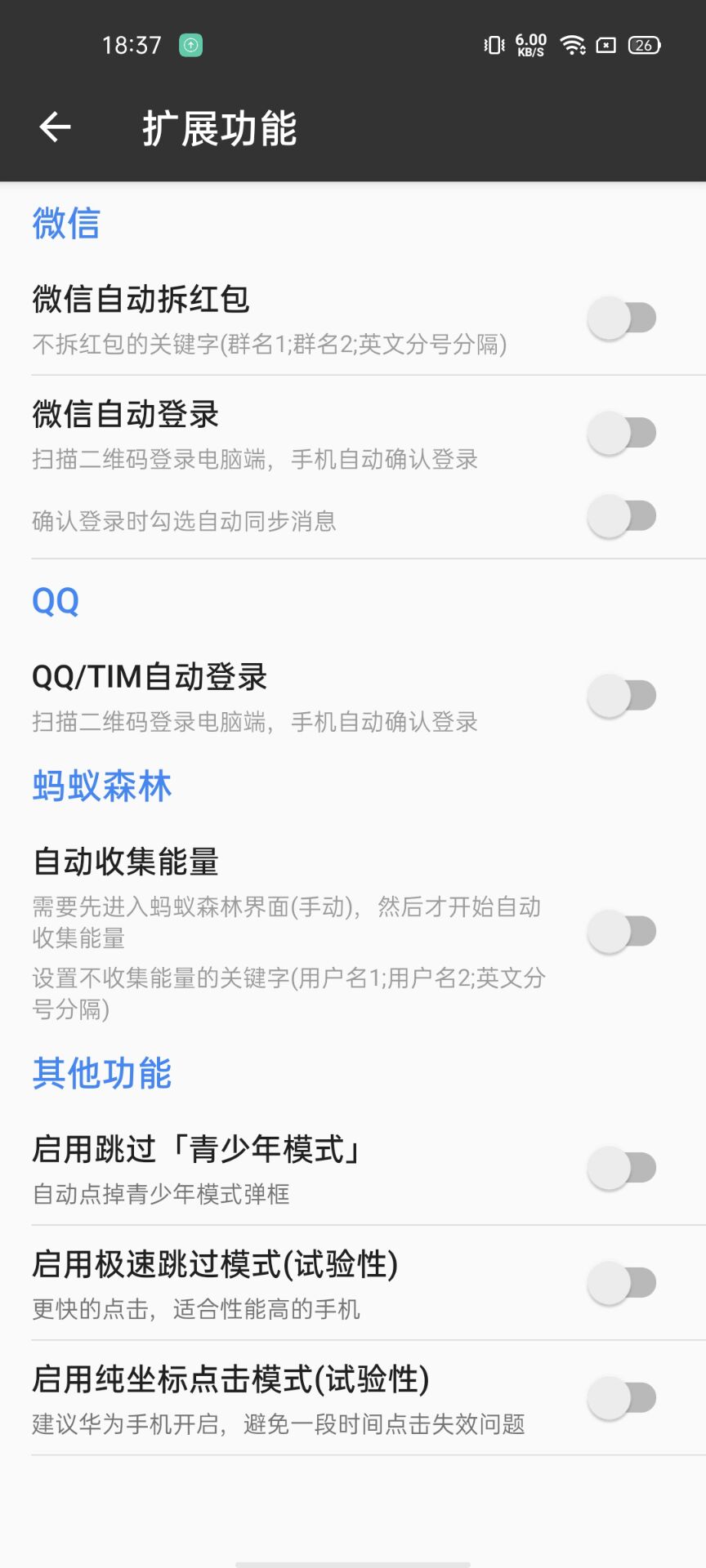Enable 启用跳过「青少年模式」
Screen dimensions: 706x1568
pos(622,1168)
